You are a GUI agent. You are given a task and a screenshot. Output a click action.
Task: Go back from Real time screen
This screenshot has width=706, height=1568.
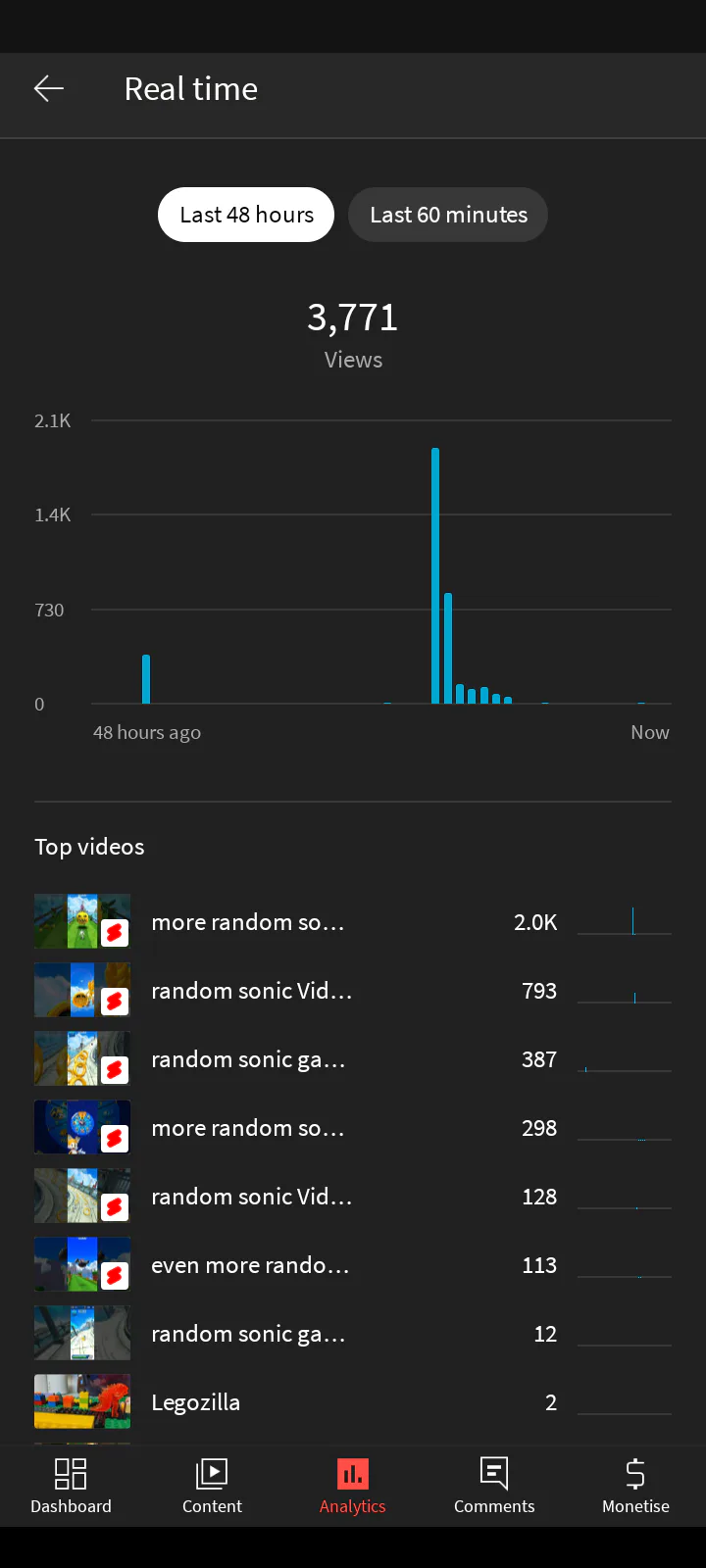tap(49, 89)
